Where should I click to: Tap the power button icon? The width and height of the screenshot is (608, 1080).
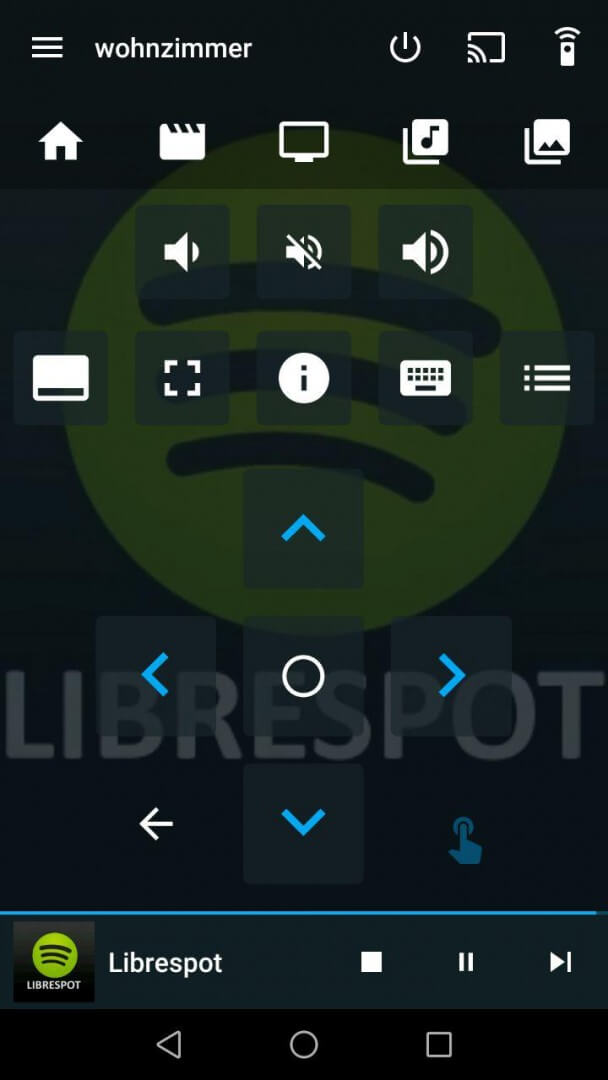click(405, 48)
